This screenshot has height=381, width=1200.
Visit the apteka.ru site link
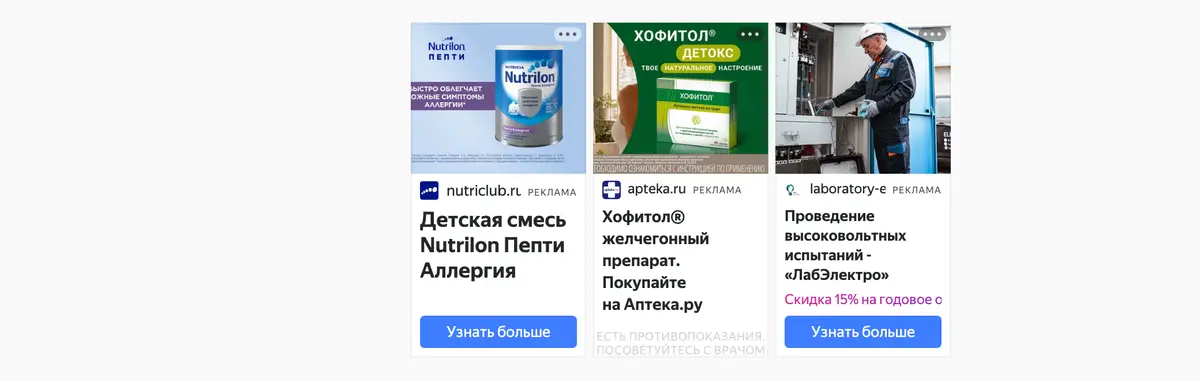[656, 190]
